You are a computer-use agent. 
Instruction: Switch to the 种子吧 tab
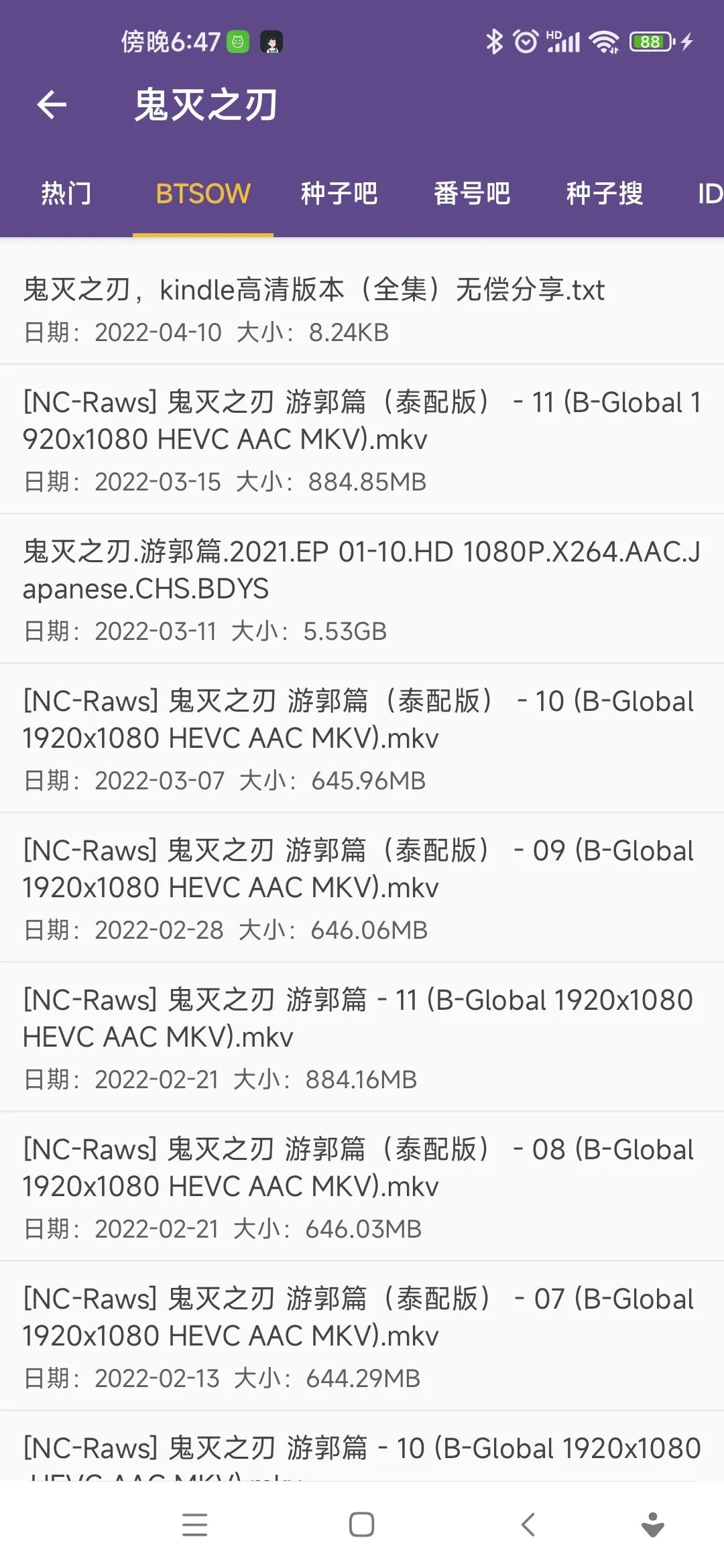[x=339, y=194]
